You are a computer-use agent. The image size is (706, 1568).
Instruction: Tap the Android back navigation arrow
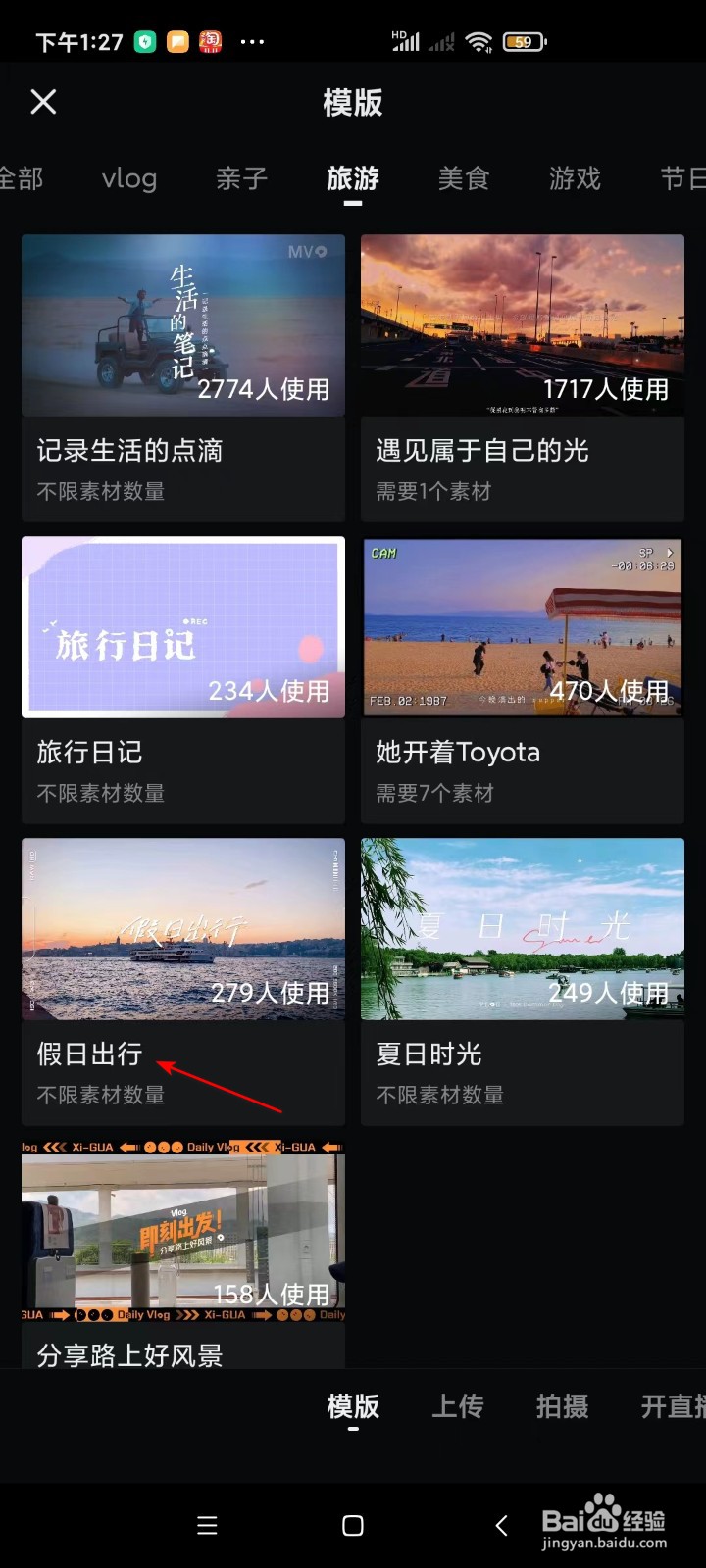(x=501, y=1526)
